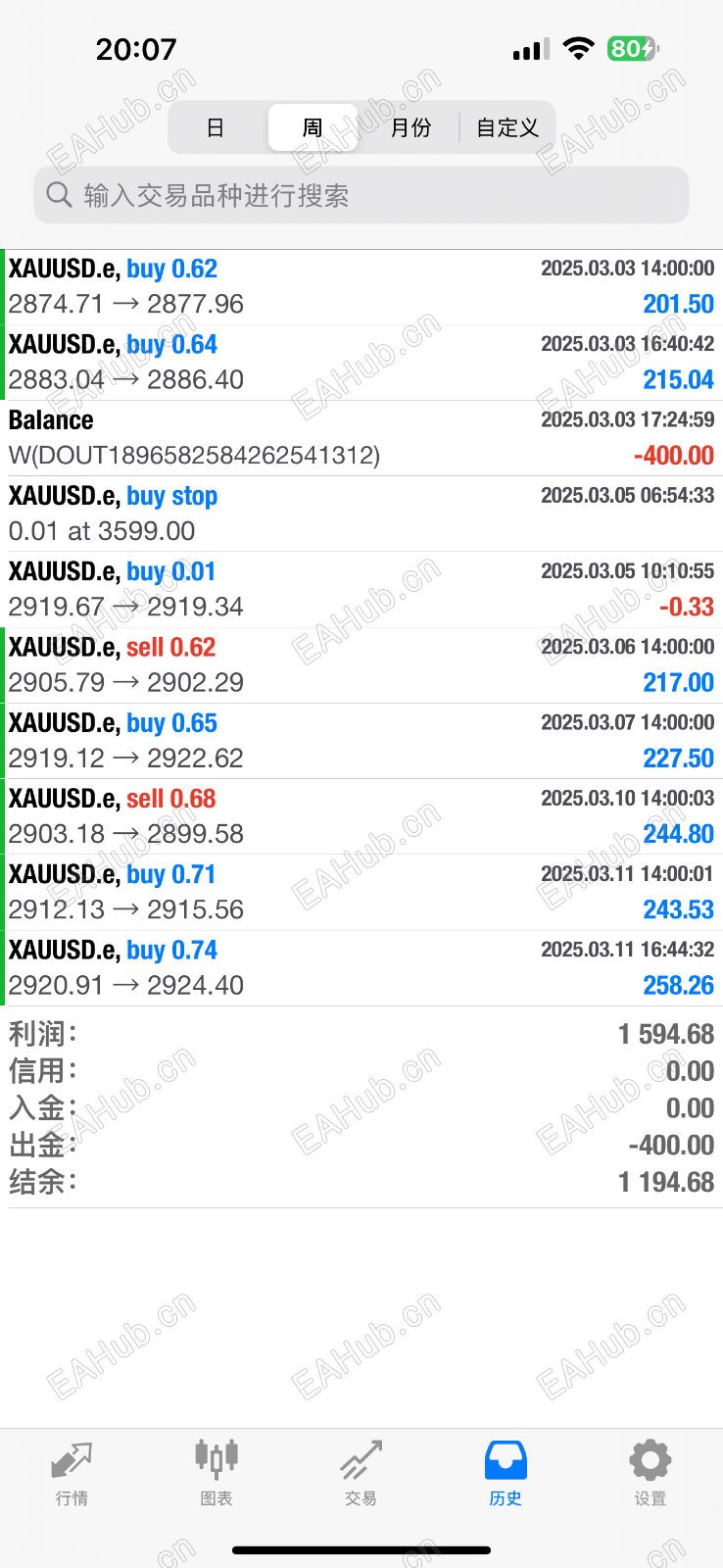Open the sell 0.62 trade at 2905.79
Screen dimensions: 723x1568
[361, 664]
